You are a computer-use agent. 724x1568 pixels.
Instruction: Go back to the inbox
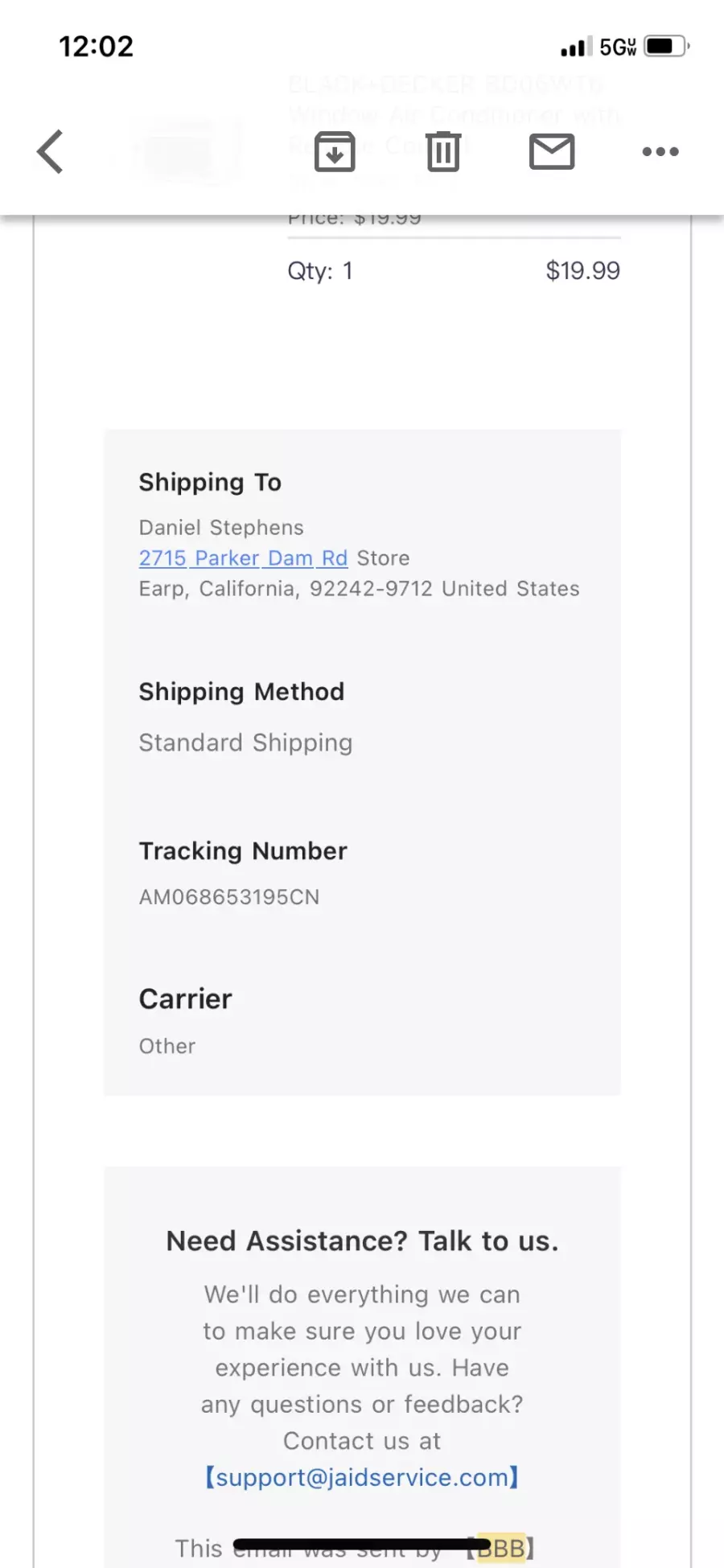(x=50, y=151)
